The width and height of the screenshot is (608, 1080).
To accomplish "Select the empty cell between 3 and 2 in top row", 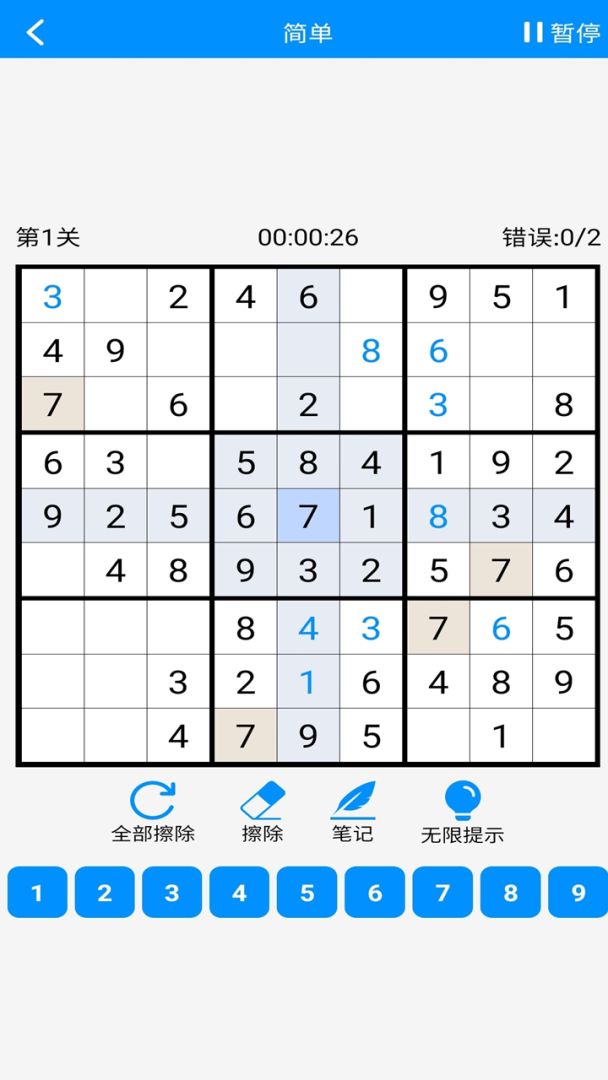I will (115, 297).
